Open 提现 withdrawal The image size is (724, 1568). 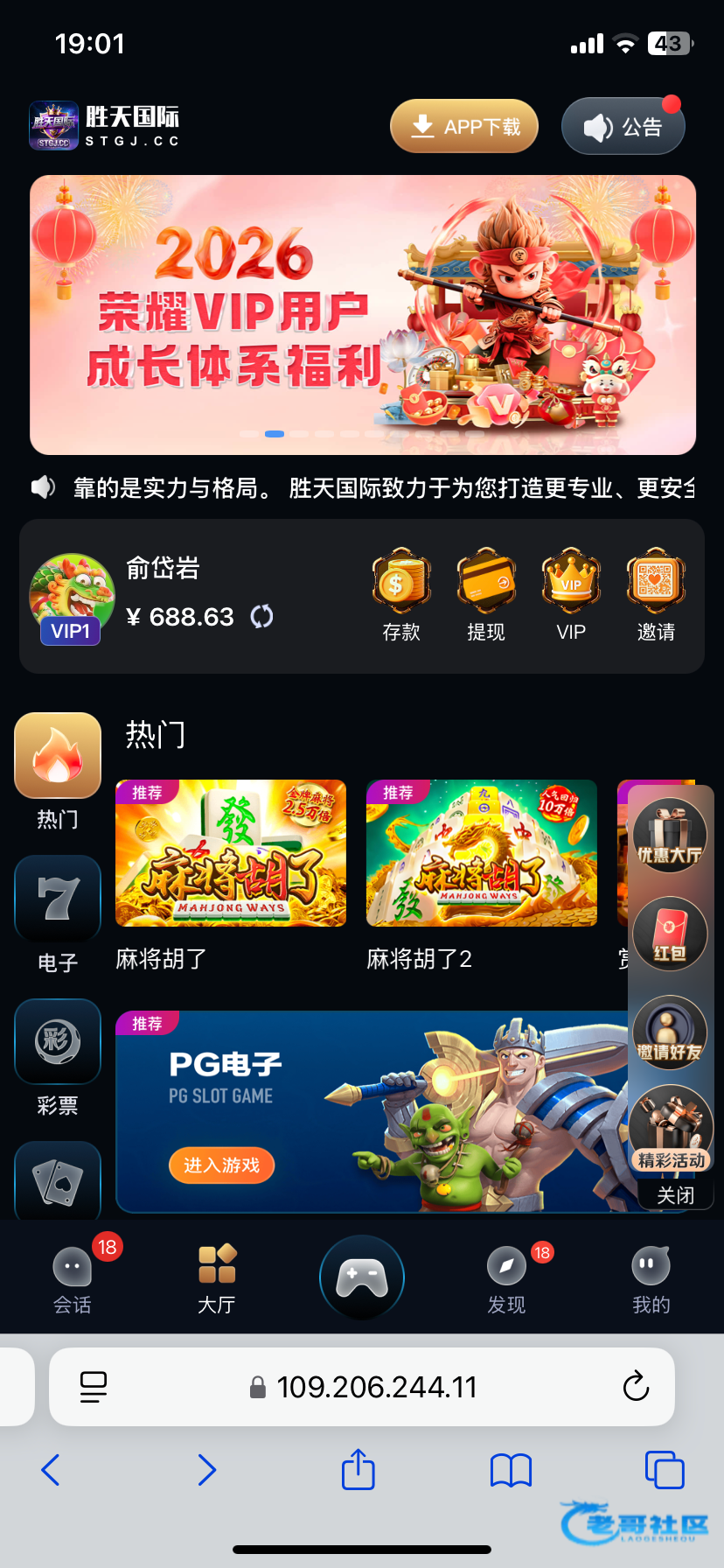click(486, 595)
